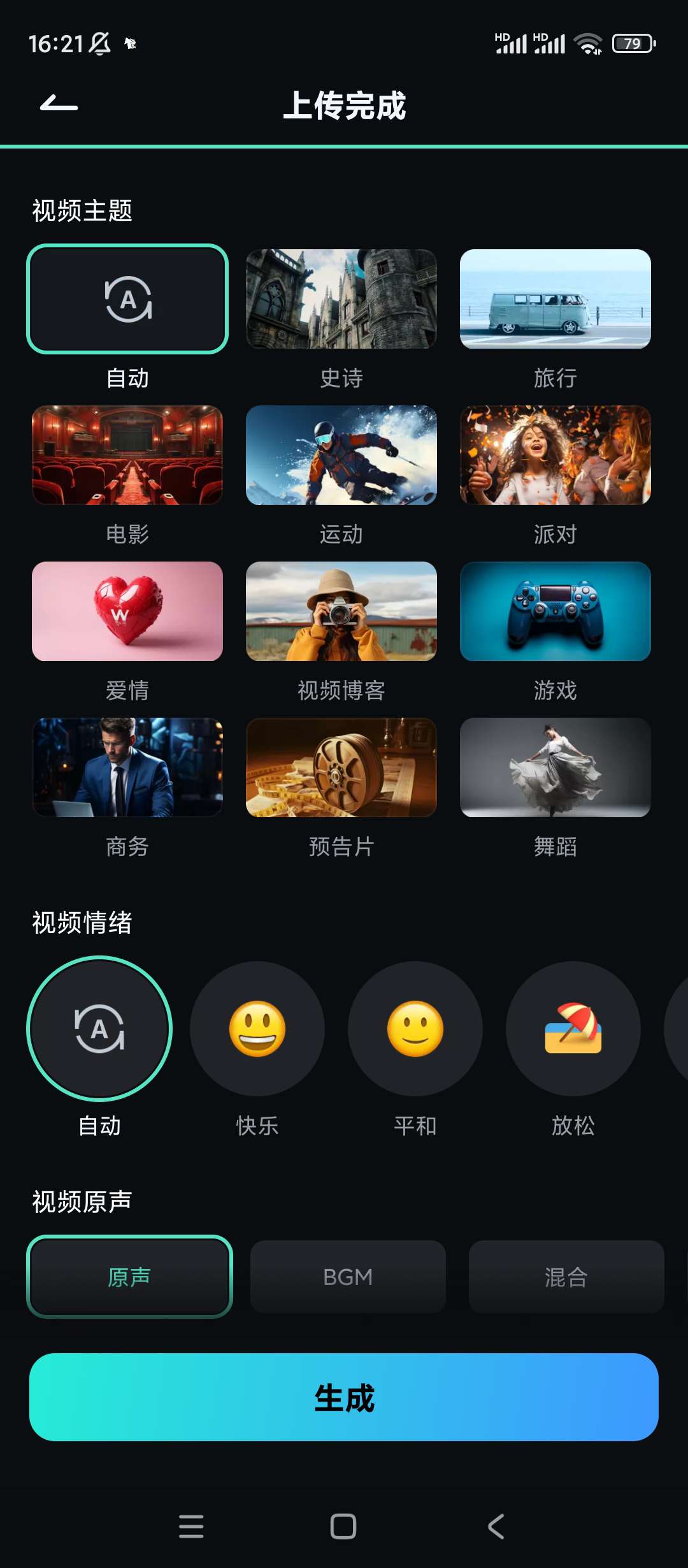Image resolution: width=688 pixels, height=1568 pixels.
Task: Select the 爱情 theme
Action: [x=127, y=611]
